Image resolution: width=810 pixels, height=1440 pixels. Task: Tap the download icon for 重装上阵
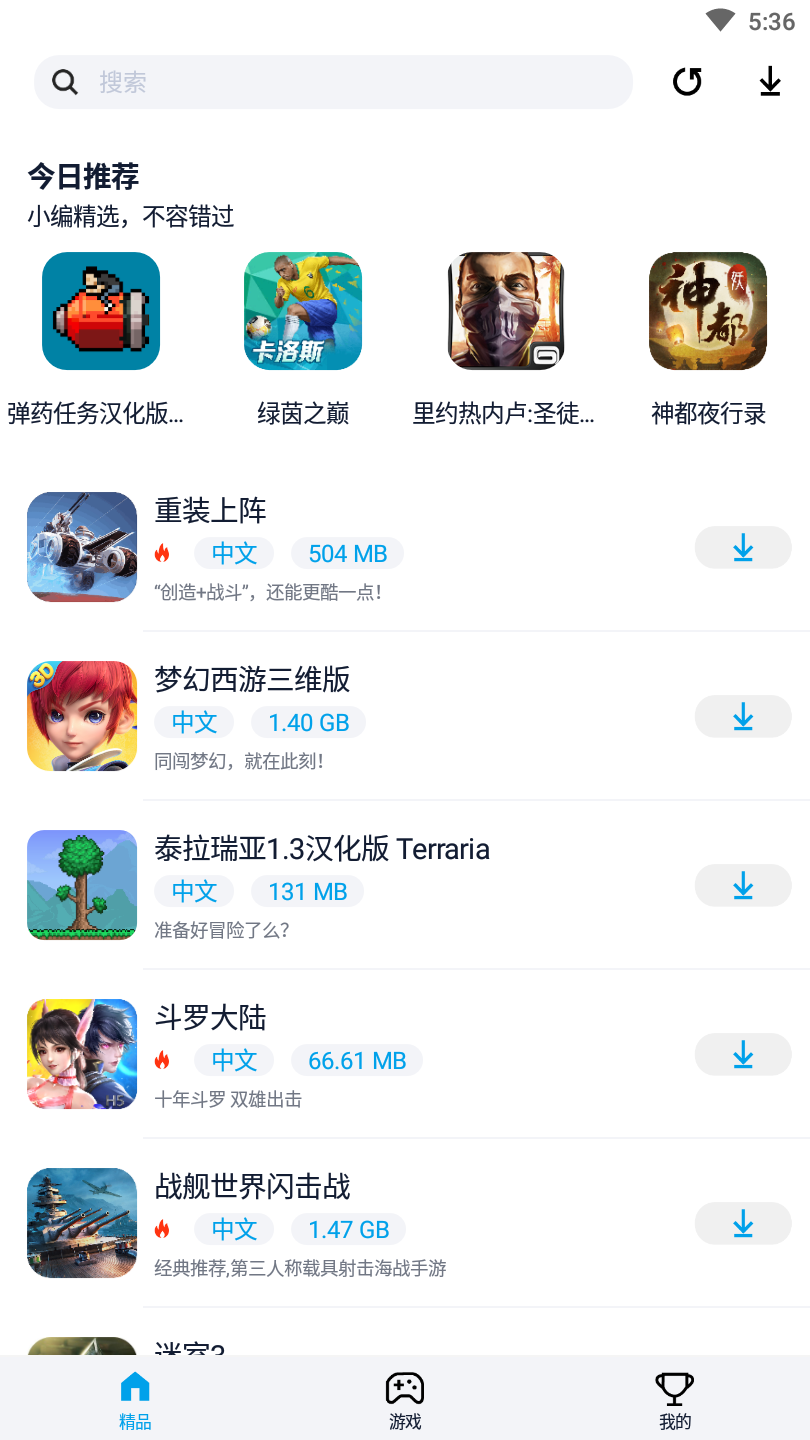pos(742,547)
